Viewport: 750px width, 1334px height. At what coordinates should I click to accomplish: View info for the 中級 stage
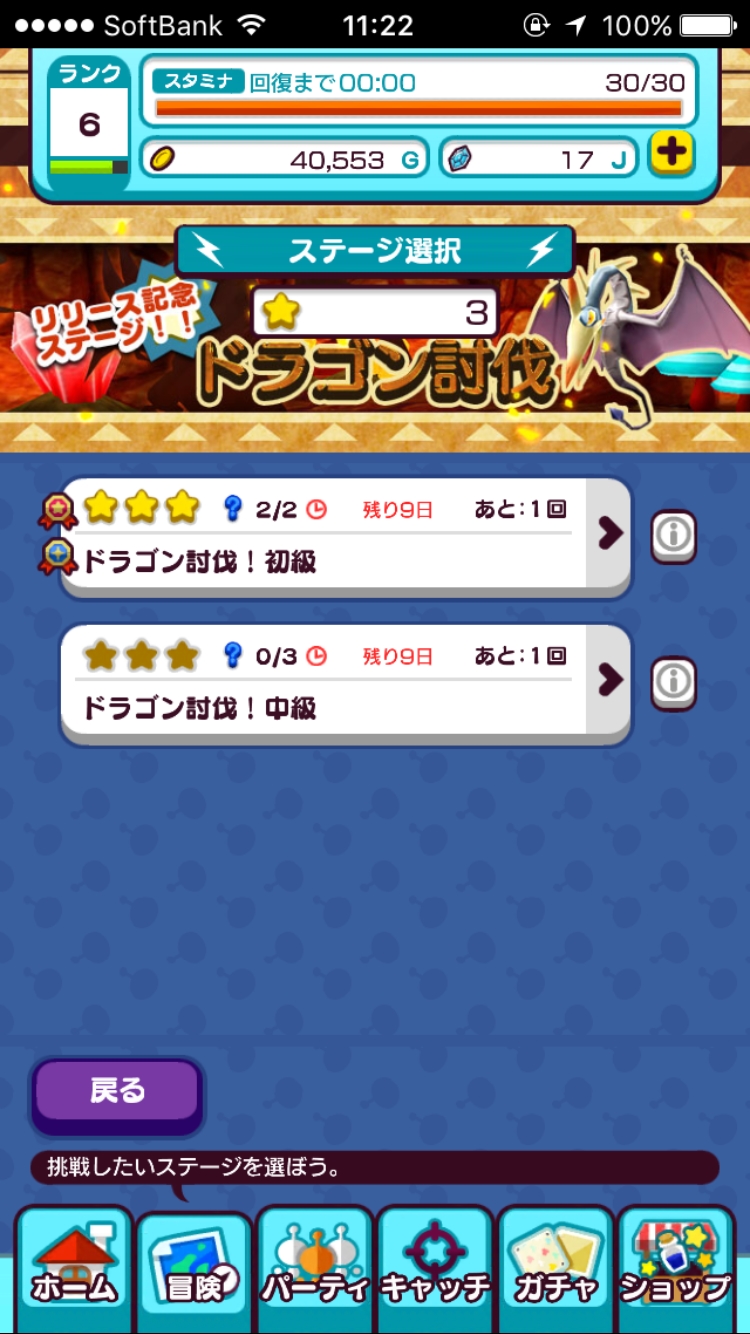point(673,684)
